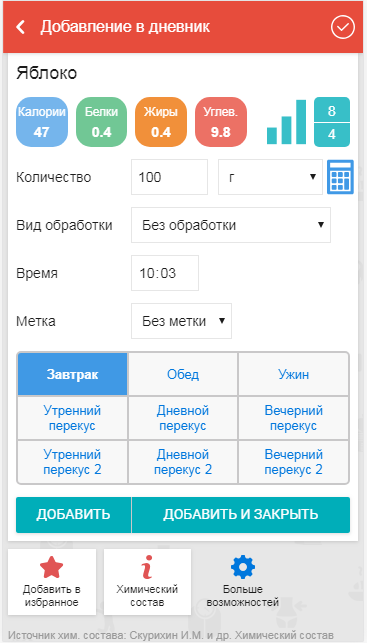The height and width of the screenshot is (643, 367).
Task: Expand the Вид обработки dropdown
Action: coord(231,225)
